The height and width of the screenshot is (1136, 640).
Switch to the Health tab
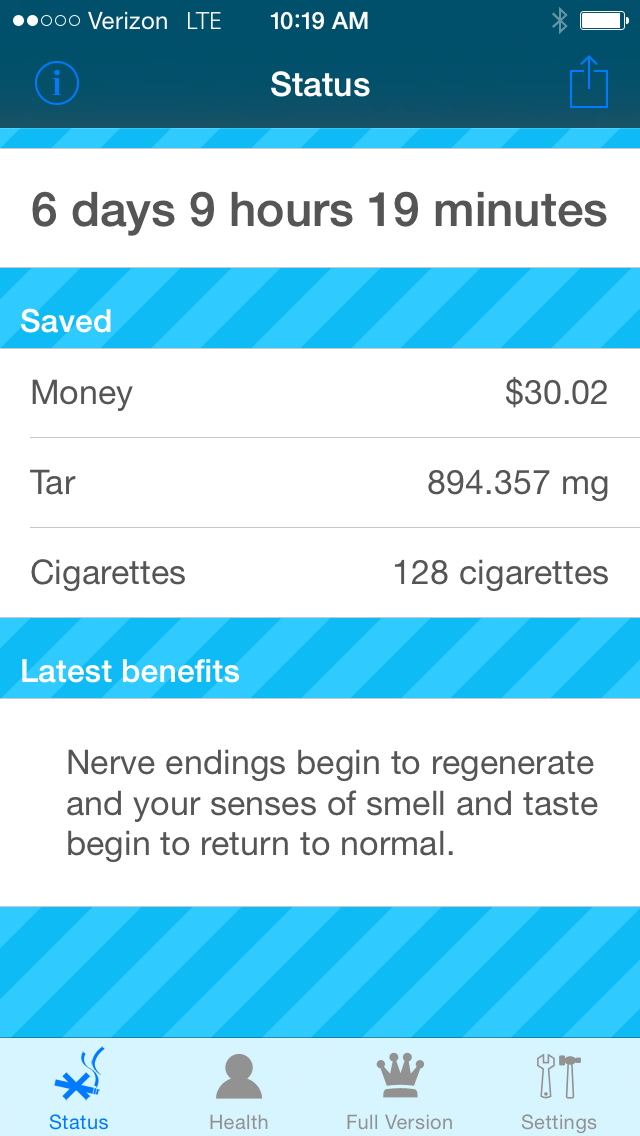[238, 1089]
